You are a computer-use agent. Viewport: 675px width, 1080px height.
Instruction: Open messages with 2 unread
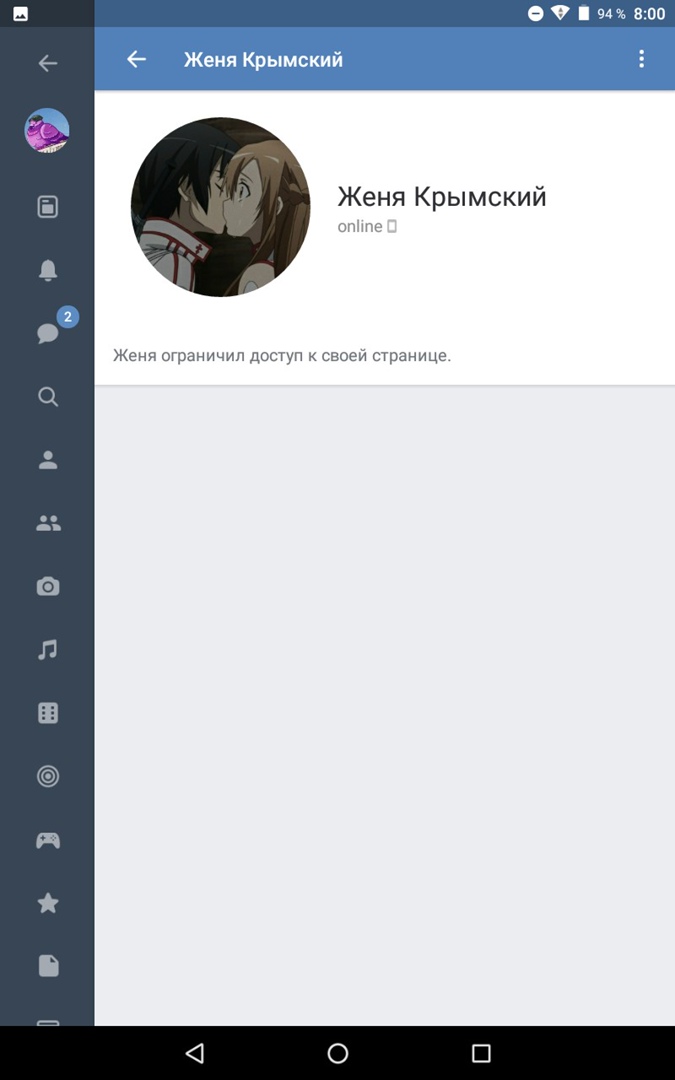click(x=48, y=333)
